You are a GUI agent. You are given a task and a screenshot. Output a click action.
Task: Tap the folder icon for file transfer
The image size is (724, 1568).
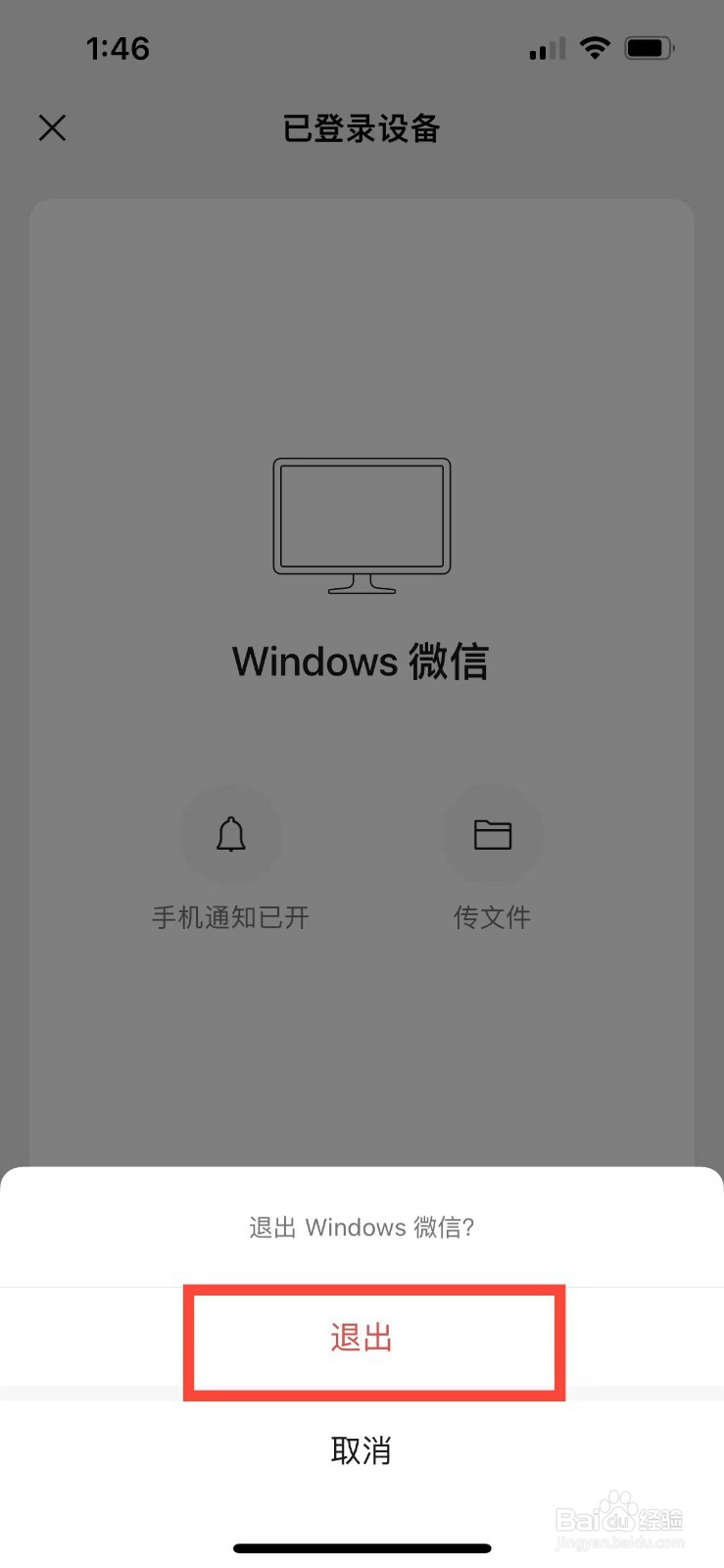493,834
